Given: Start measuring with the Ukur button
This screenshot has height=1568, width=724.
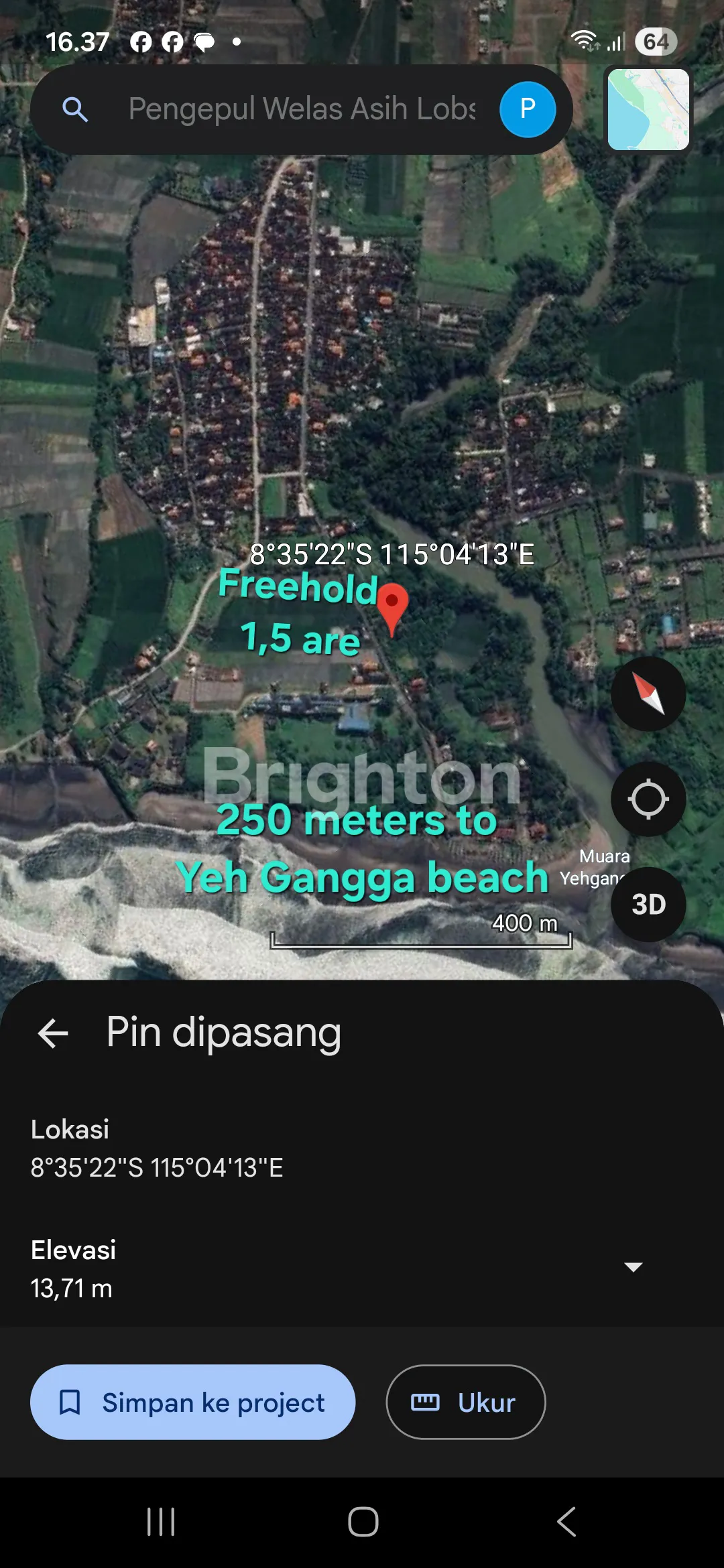Looking at the screenshot, I should [x=466, y=1402].
